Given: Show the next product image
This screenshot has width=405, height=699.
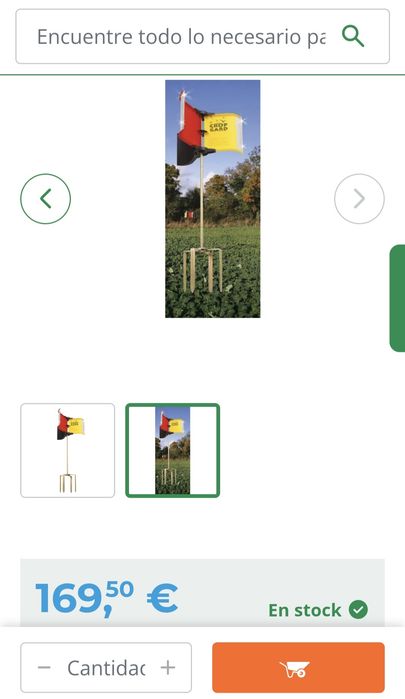Looking at the screenshot, I should pyautogui.click(x=359, y=199).
